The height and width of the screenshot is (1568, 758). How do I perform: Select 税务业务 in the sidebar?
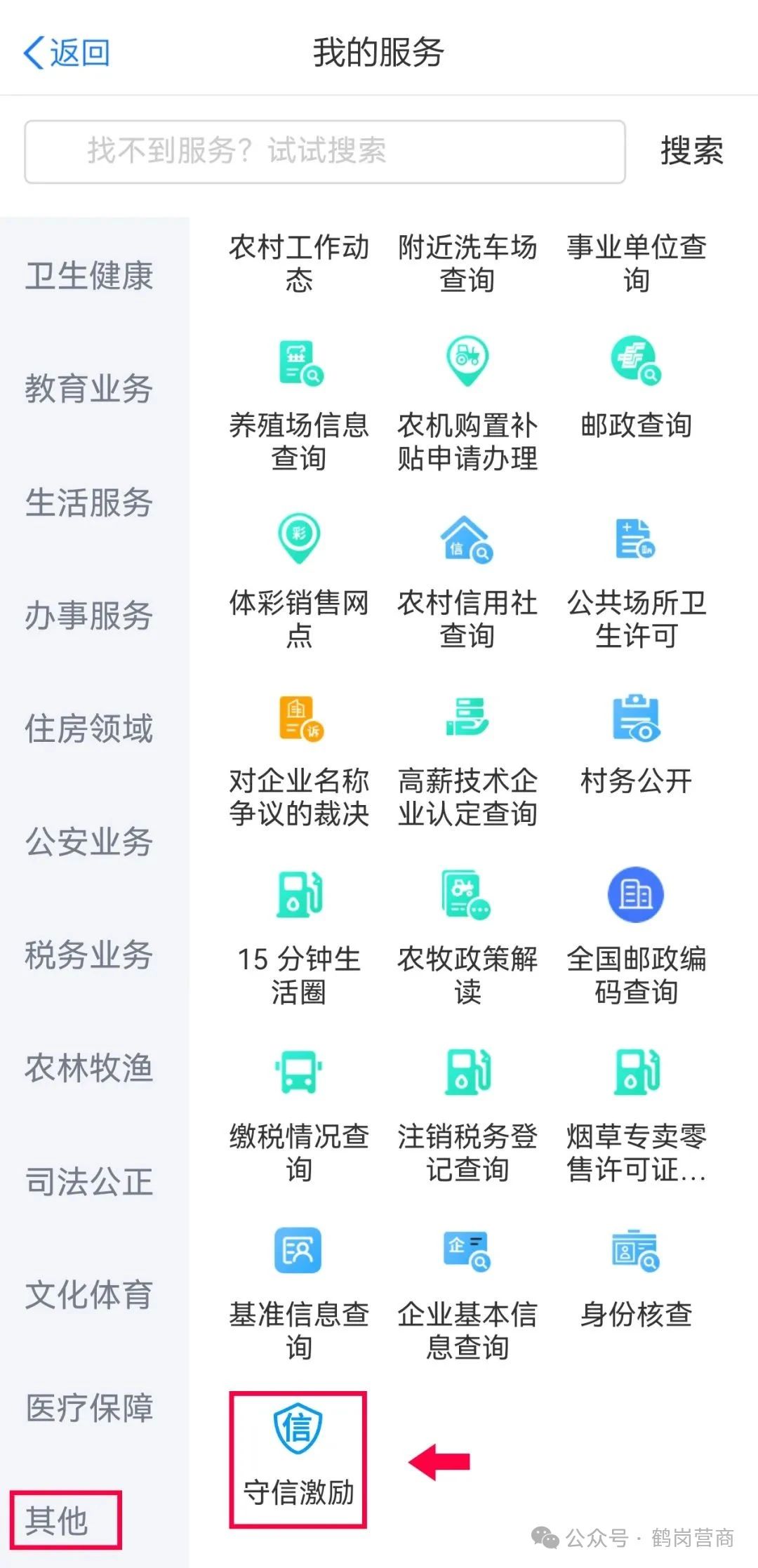click(89, 955)
